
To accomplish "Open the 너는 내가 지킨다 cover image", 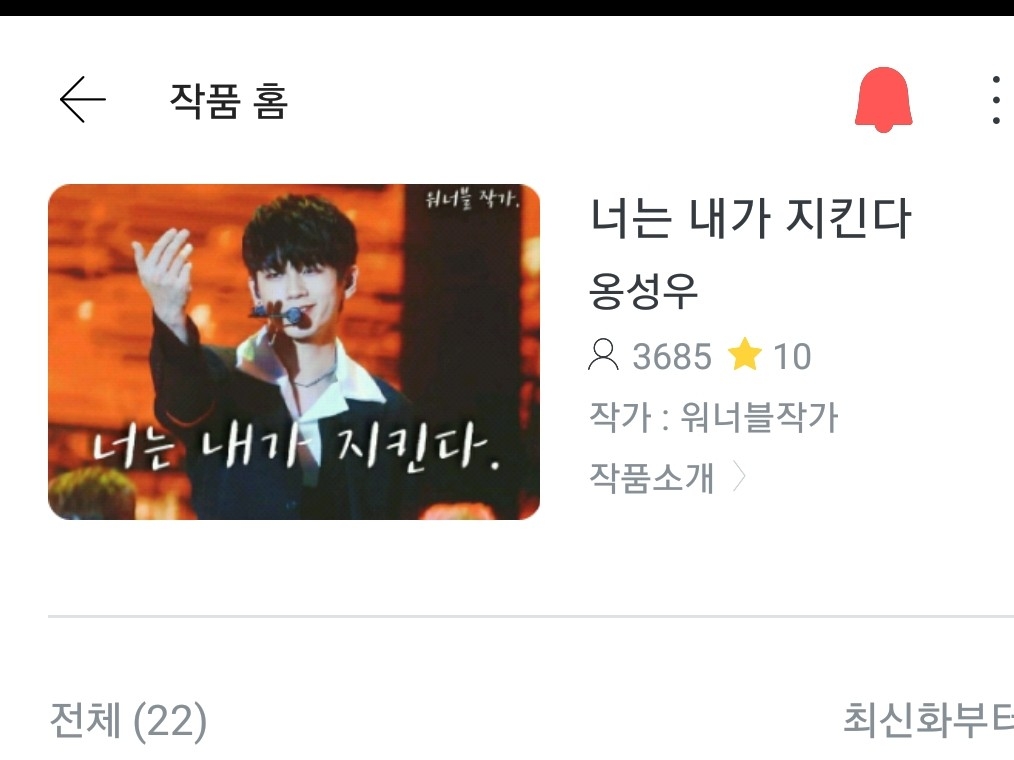I will [294, 351].
